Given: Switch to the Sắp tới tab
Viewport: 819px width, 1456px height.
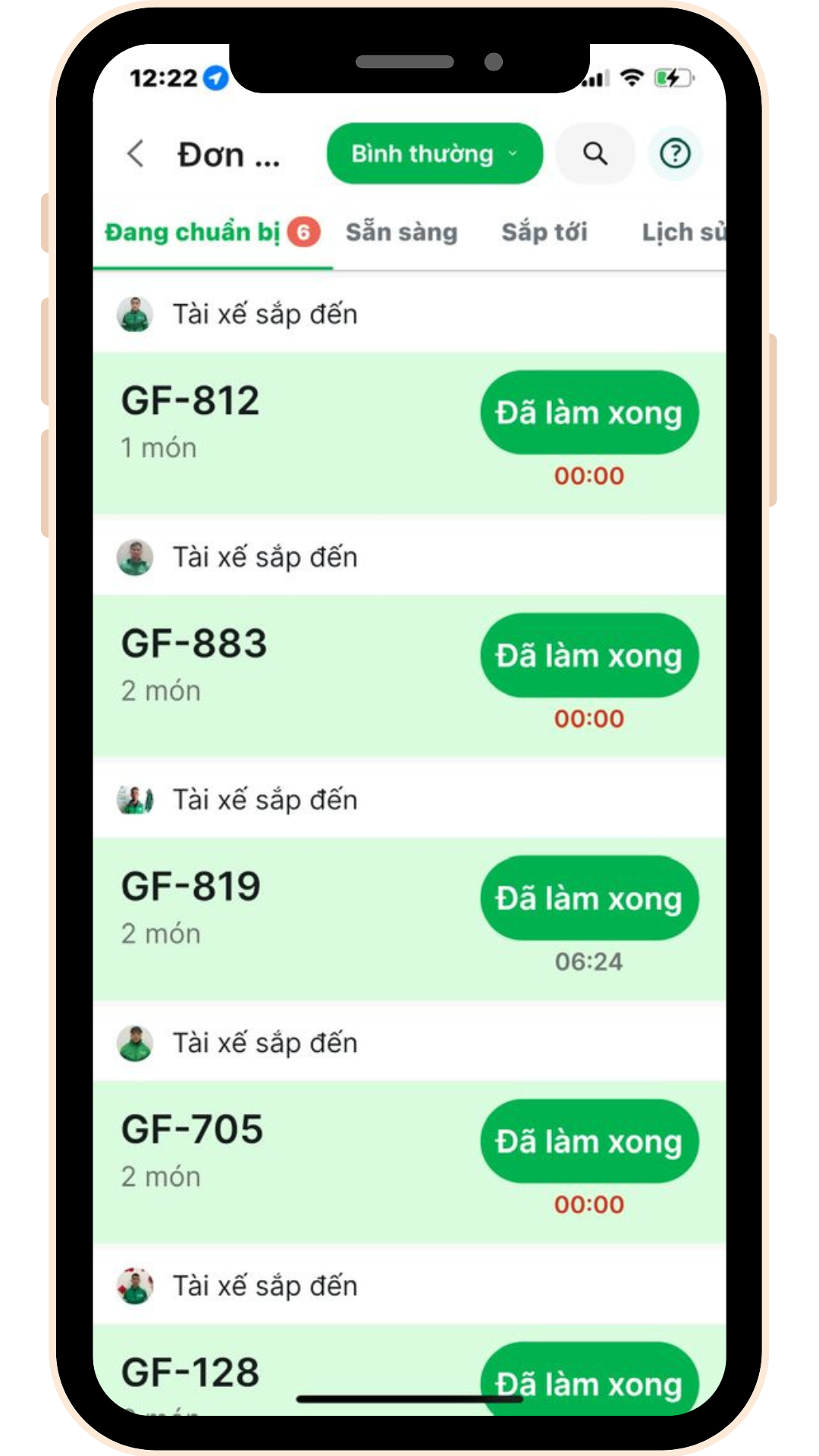Looking at the screenshot, I should [x=544, y=232].
